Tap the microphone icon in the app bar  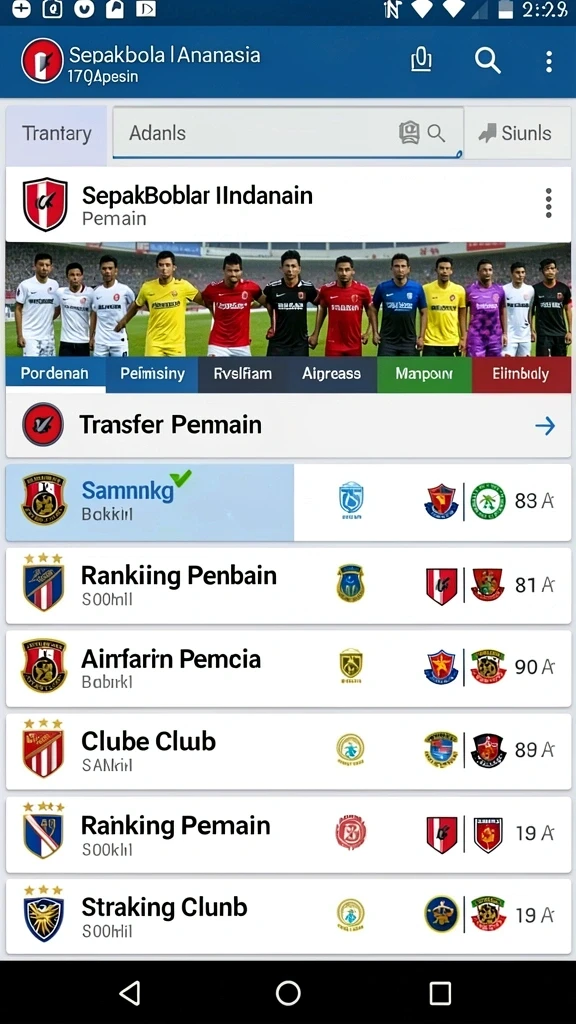click(421, 60)
